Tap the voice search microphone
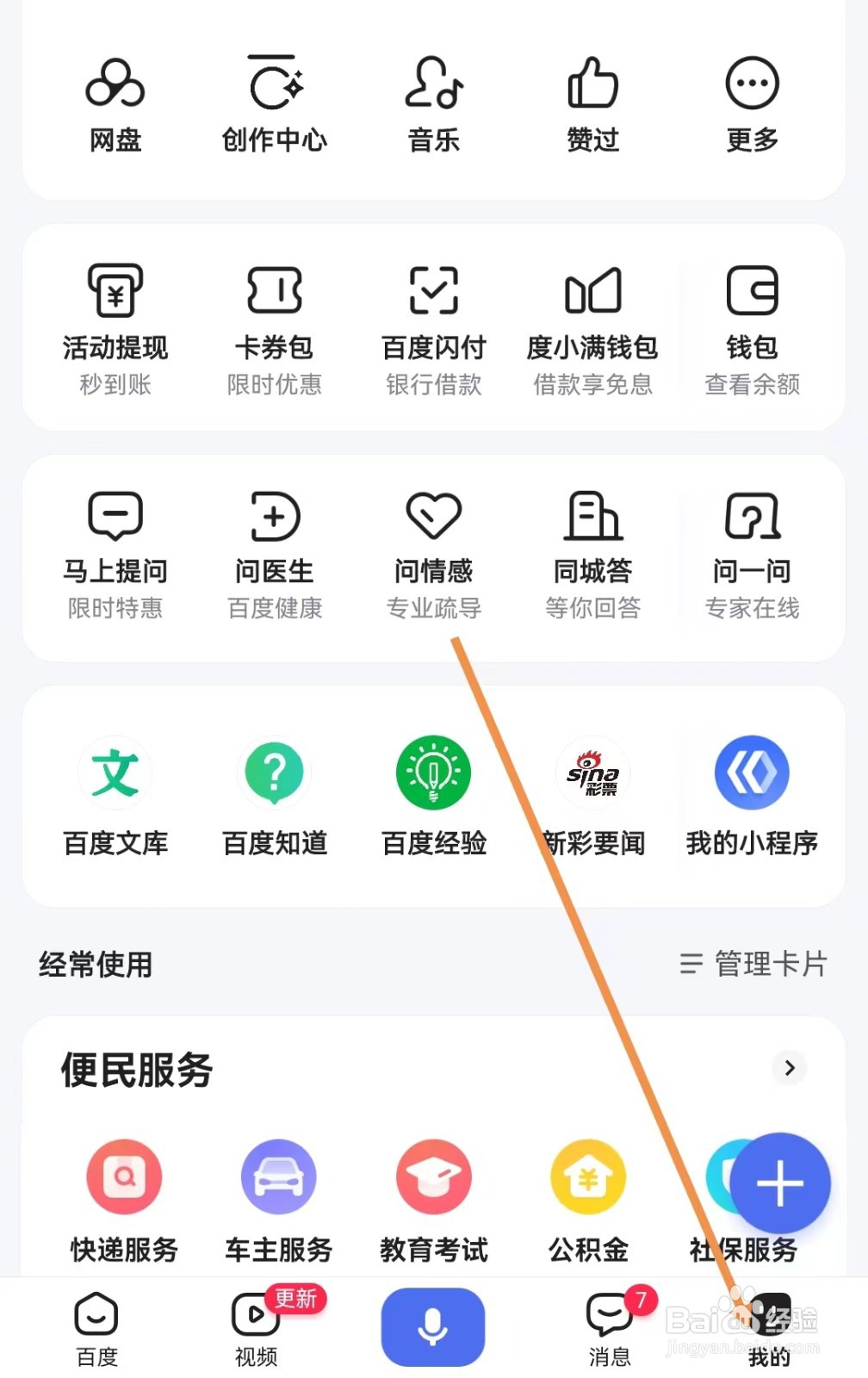The height and width of the screenshot is (1378, 868). [433, 1326]
